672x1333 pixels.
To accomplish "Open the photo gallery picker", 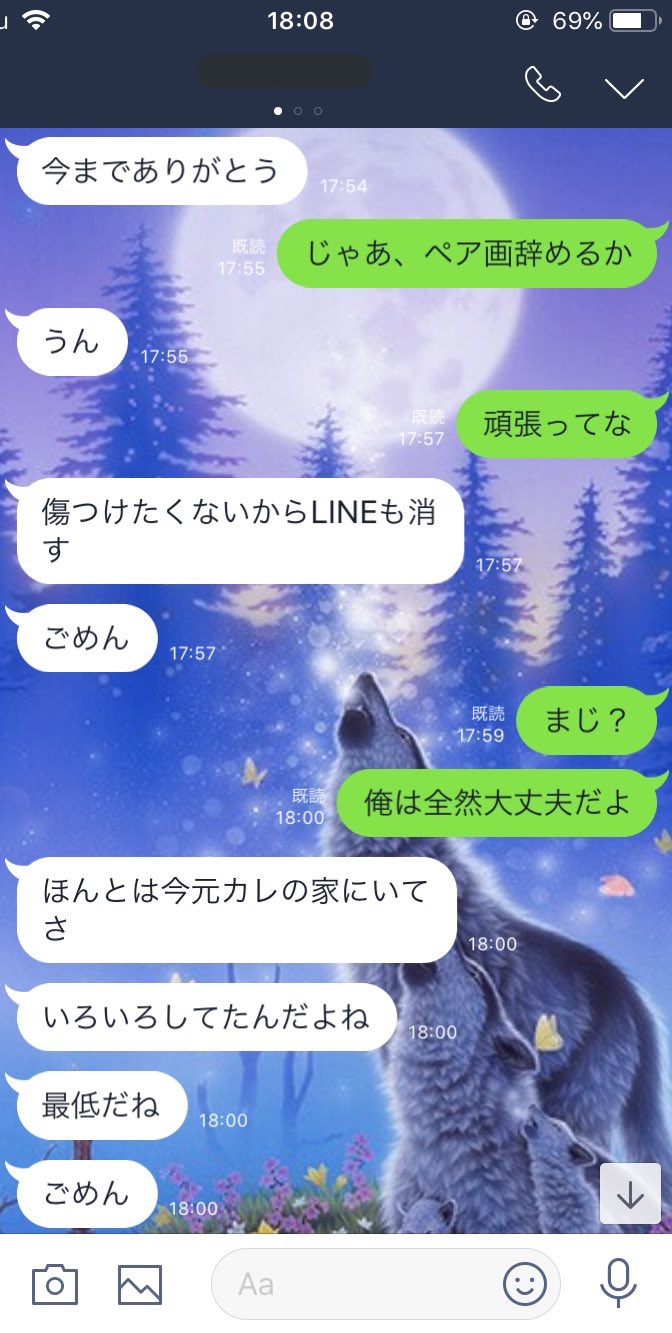I will [140, 1284].
